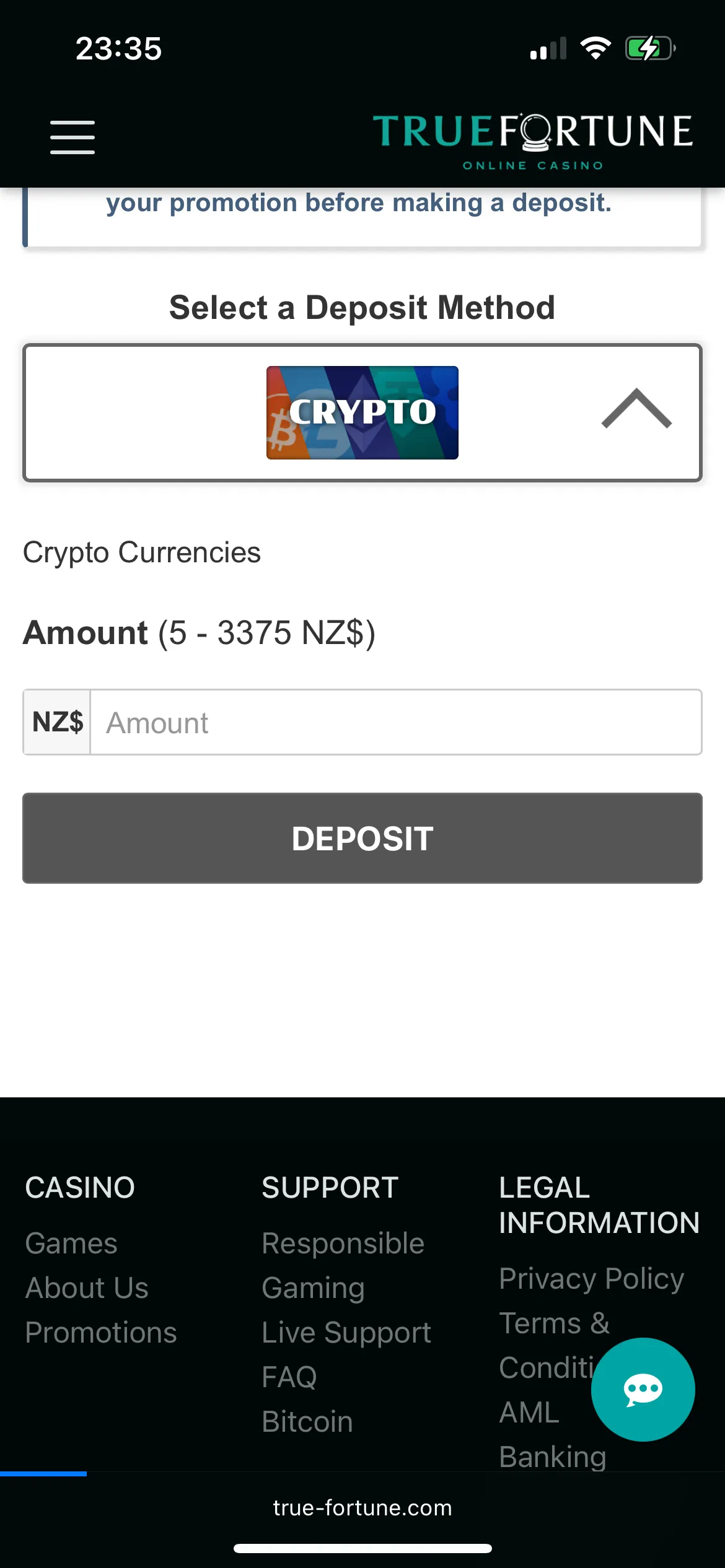The width and height of the screenshot is (725, 1568).
Task: Open Responsible Gaming page
Action: click(x=343, y=1265)
